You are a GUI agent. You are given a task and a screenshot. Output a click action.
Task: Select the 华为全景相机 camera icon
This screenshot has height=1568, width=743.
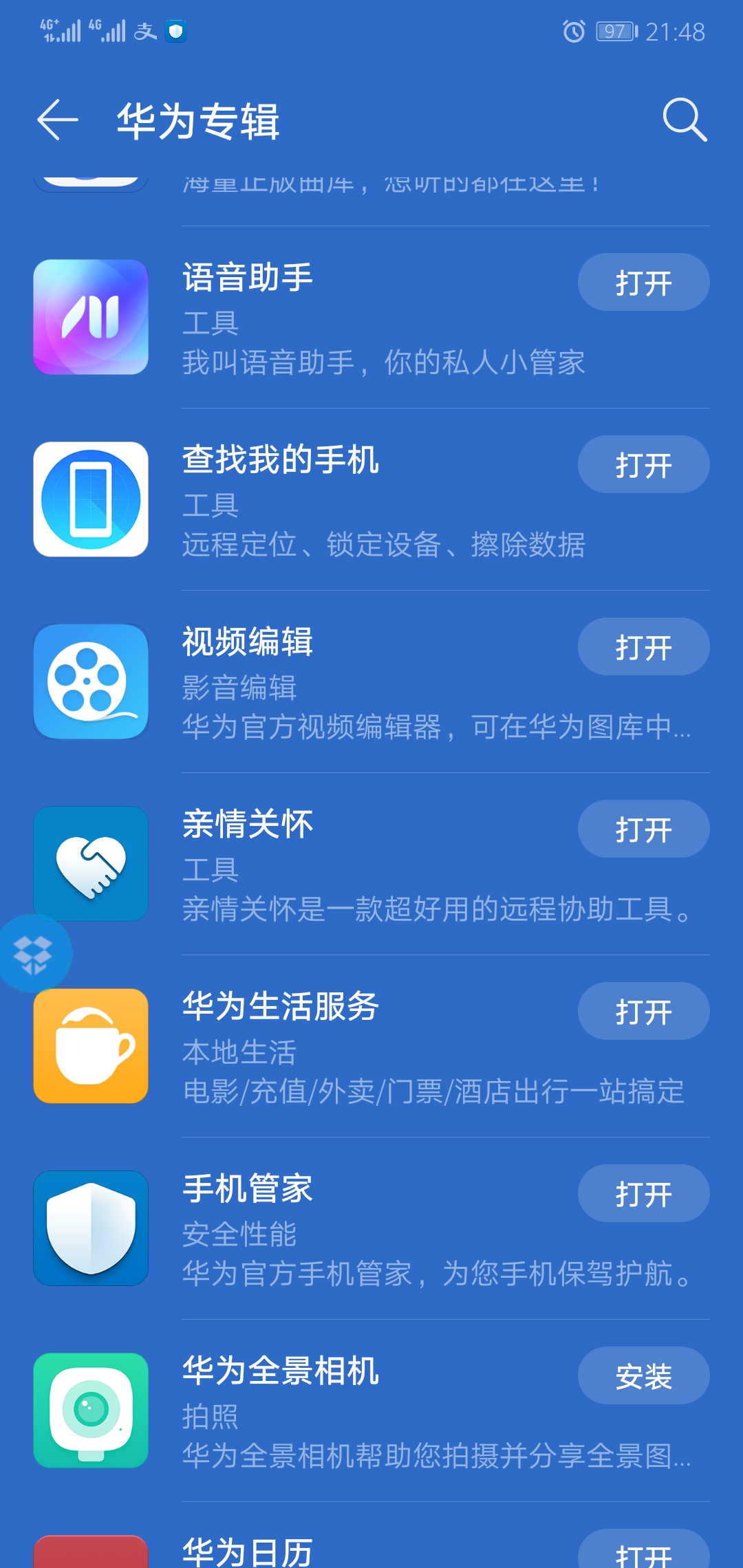[x=90, y=1411]
